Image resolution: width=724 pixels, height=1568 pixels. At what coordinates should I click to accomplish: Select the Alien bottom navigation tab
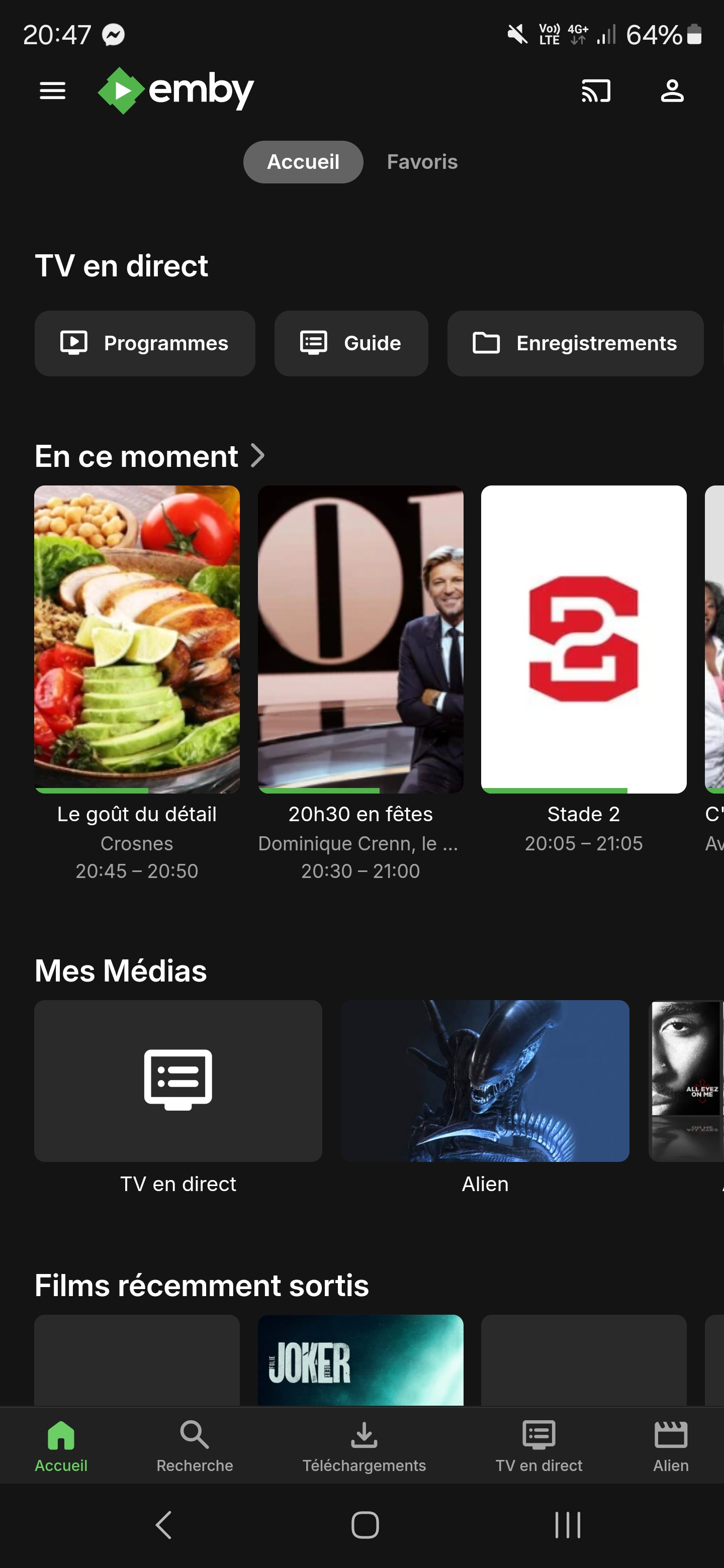(x=670, y=1446)
